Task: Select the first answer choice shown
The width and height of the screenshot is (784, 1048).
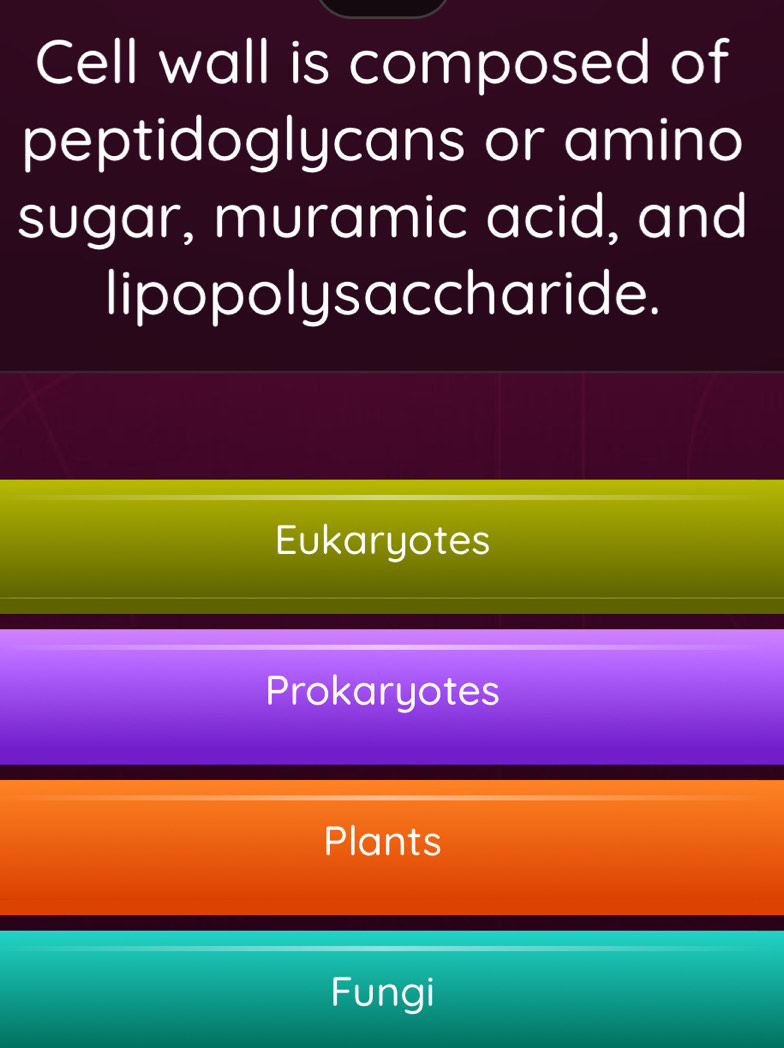Action: click(382, 541)
